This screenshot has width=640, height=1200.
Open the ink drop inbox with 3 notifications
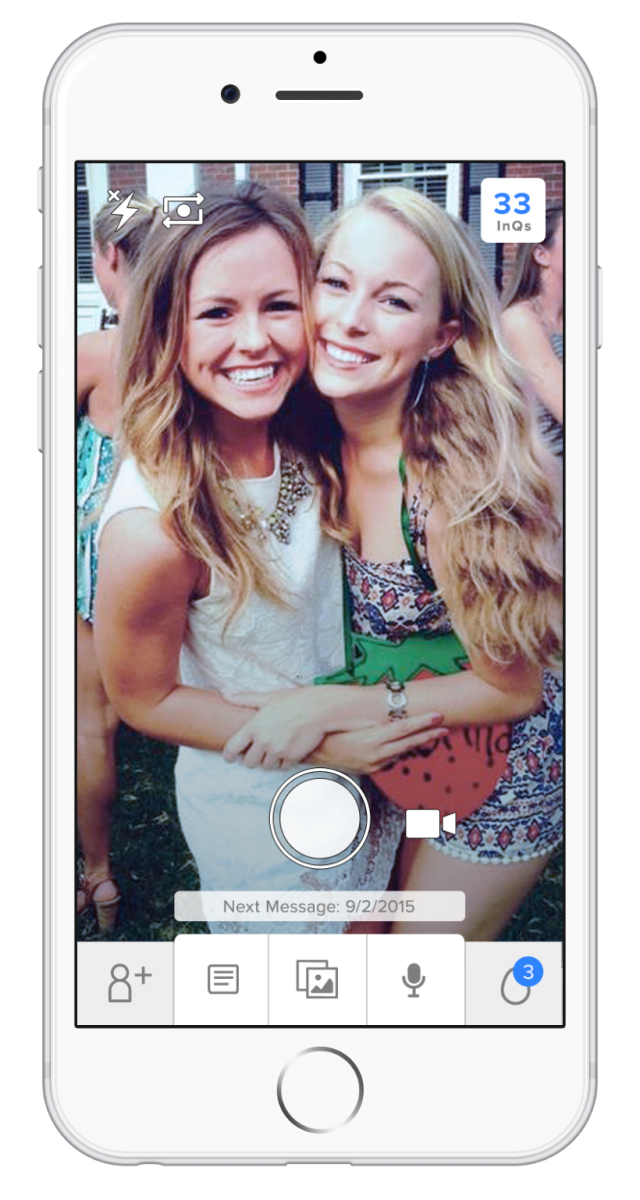coord(516,982)
